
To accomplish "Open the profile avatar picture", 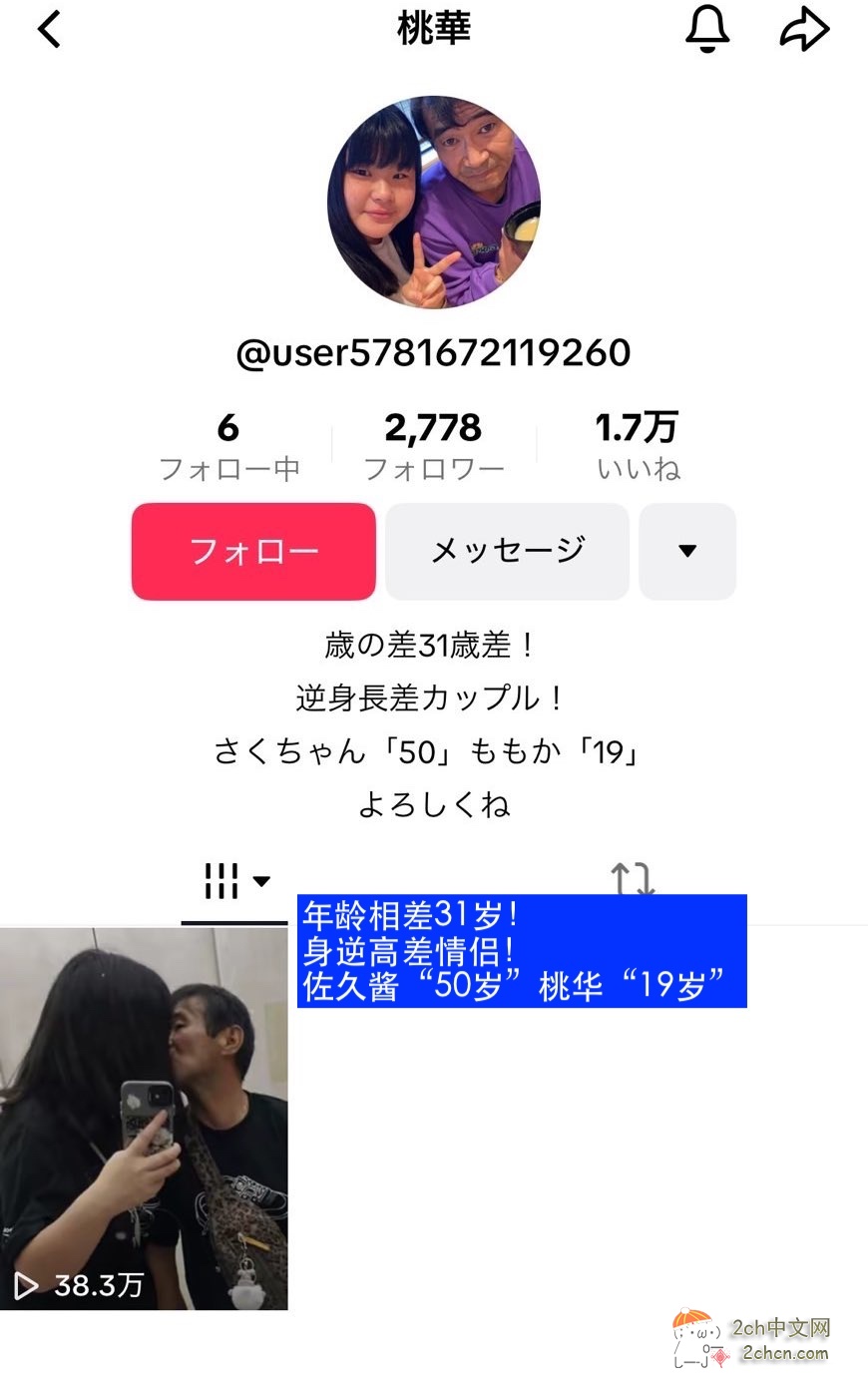I will pos(434,203).
